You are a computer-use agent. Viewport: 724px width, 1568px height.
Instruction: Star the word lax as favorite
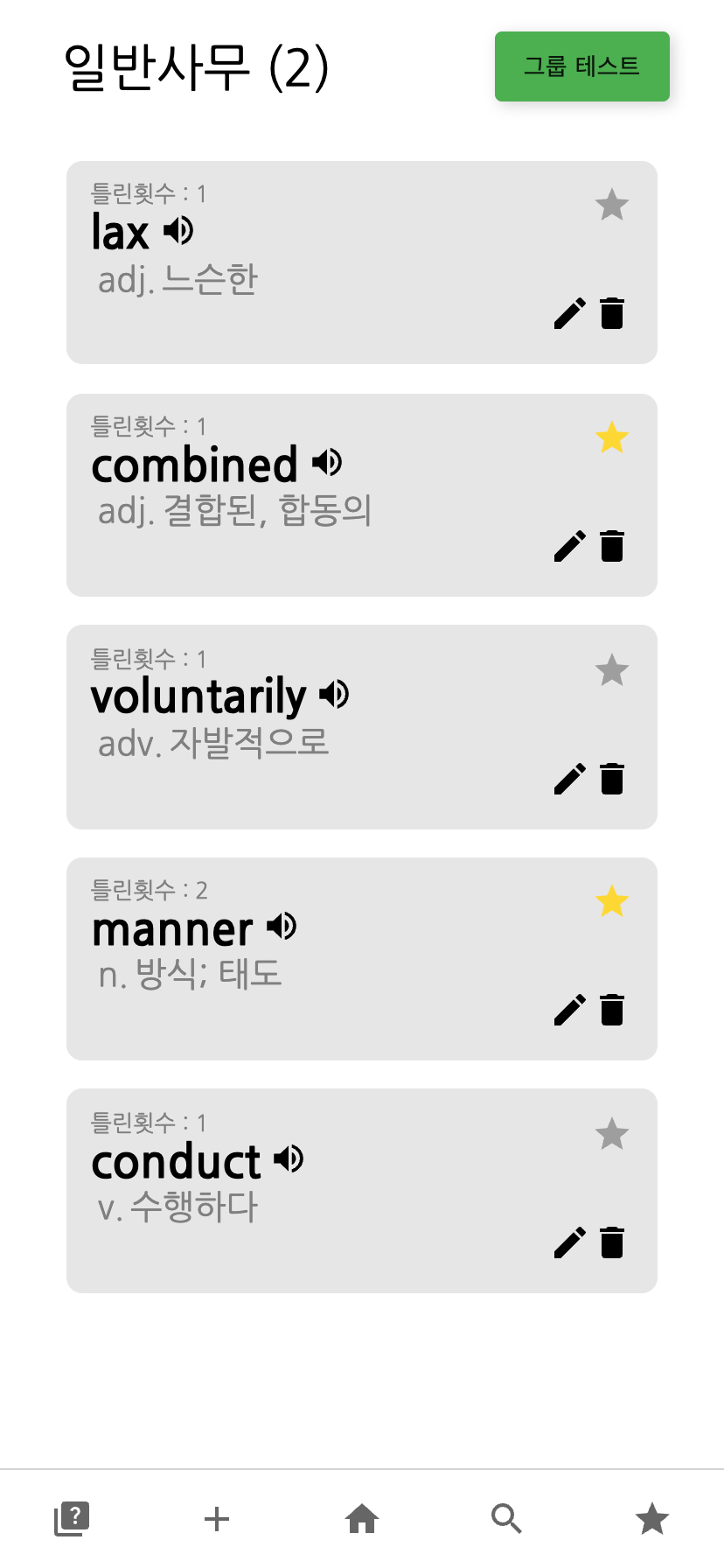click(x=612, y=206)
